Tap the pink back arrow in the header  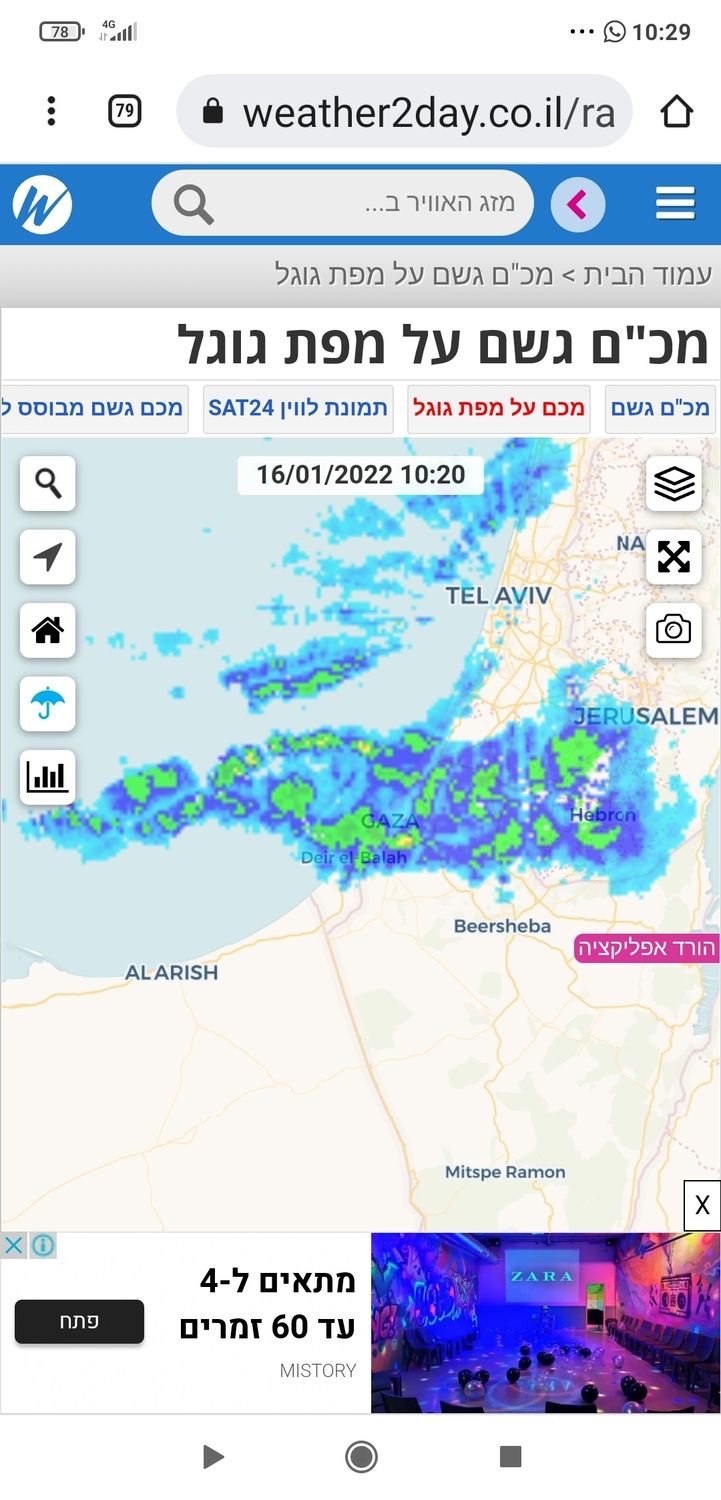[x=578, y=204]
